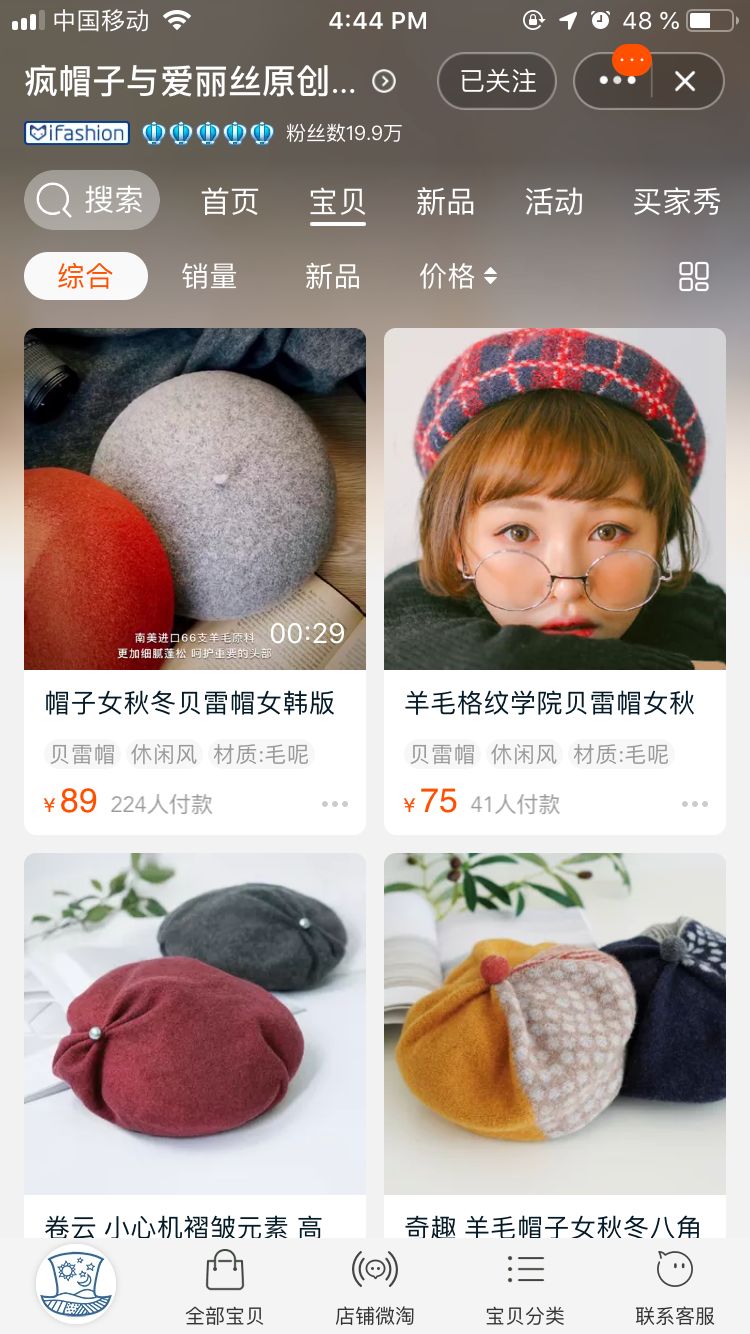
Task: Open ellipsis menu on 帽子女秋冬 product card
Action: 335,803
